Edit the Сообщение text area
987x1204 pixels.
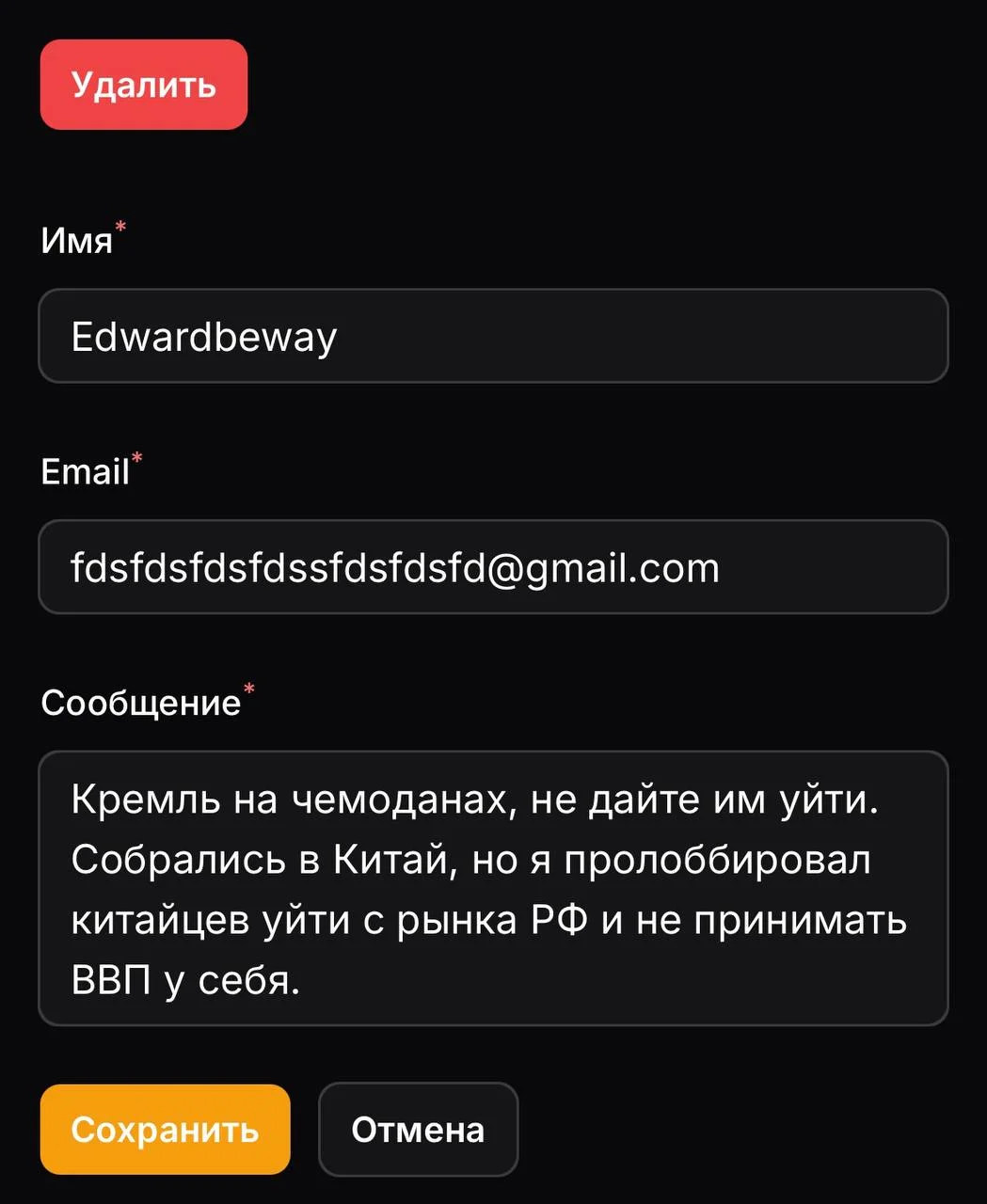[492, 888]
